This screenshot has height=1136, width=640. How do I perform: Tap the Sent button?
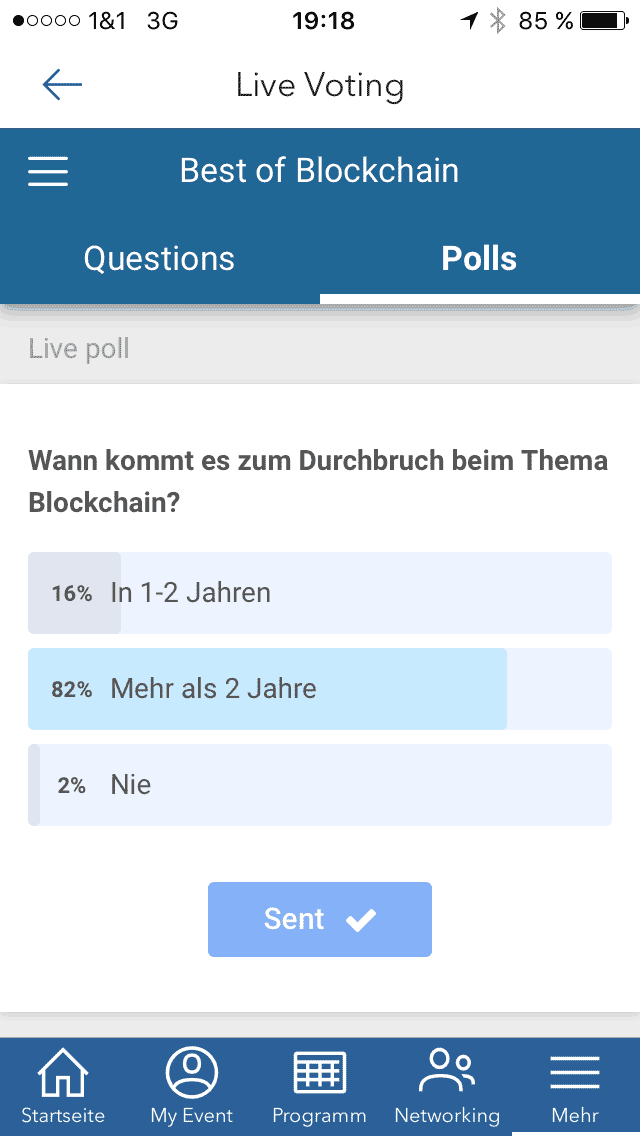320,919
